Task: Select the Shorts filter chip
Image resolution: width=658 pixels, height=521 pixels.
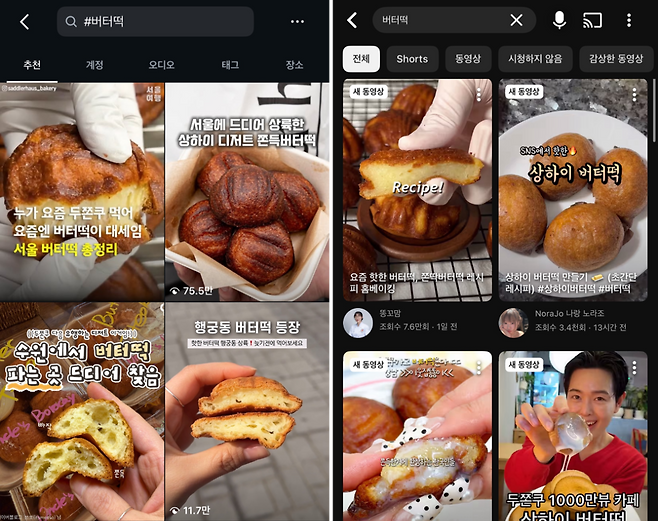Action: click(412, 59)
